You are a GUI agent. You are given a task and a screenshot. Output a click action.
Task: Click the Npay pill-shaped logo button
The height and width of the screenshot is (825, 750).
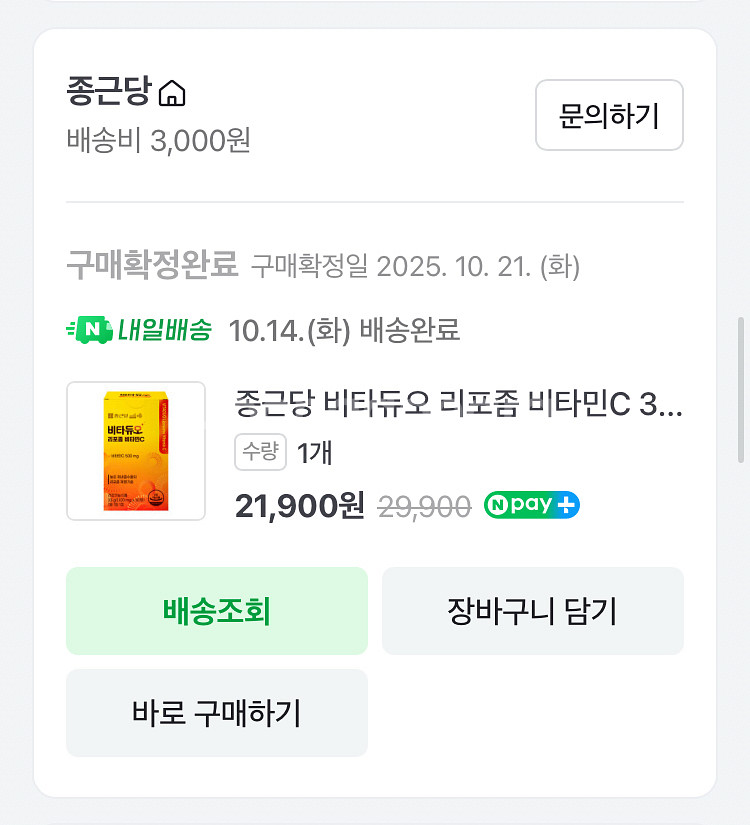point(531,505)
